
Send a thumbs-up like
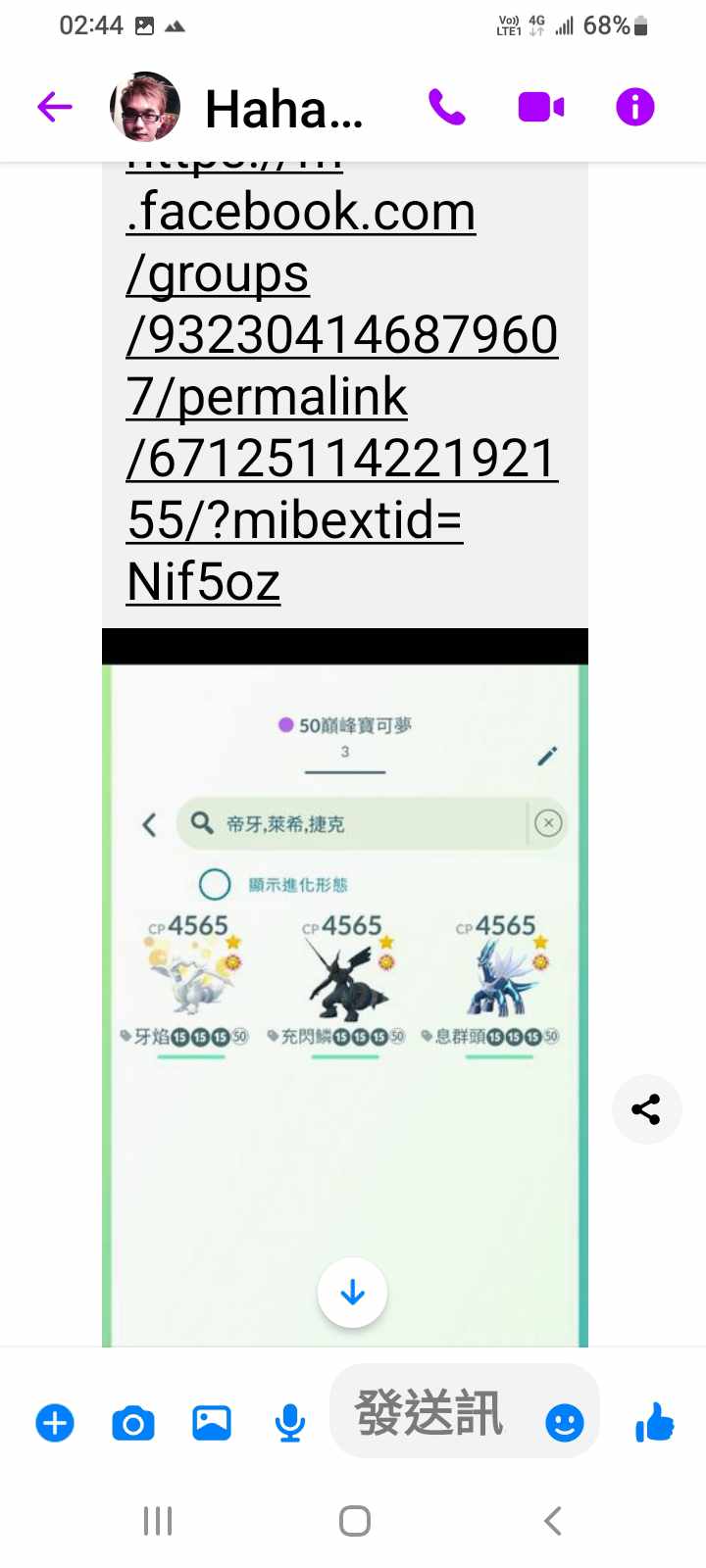(654, 1422)
